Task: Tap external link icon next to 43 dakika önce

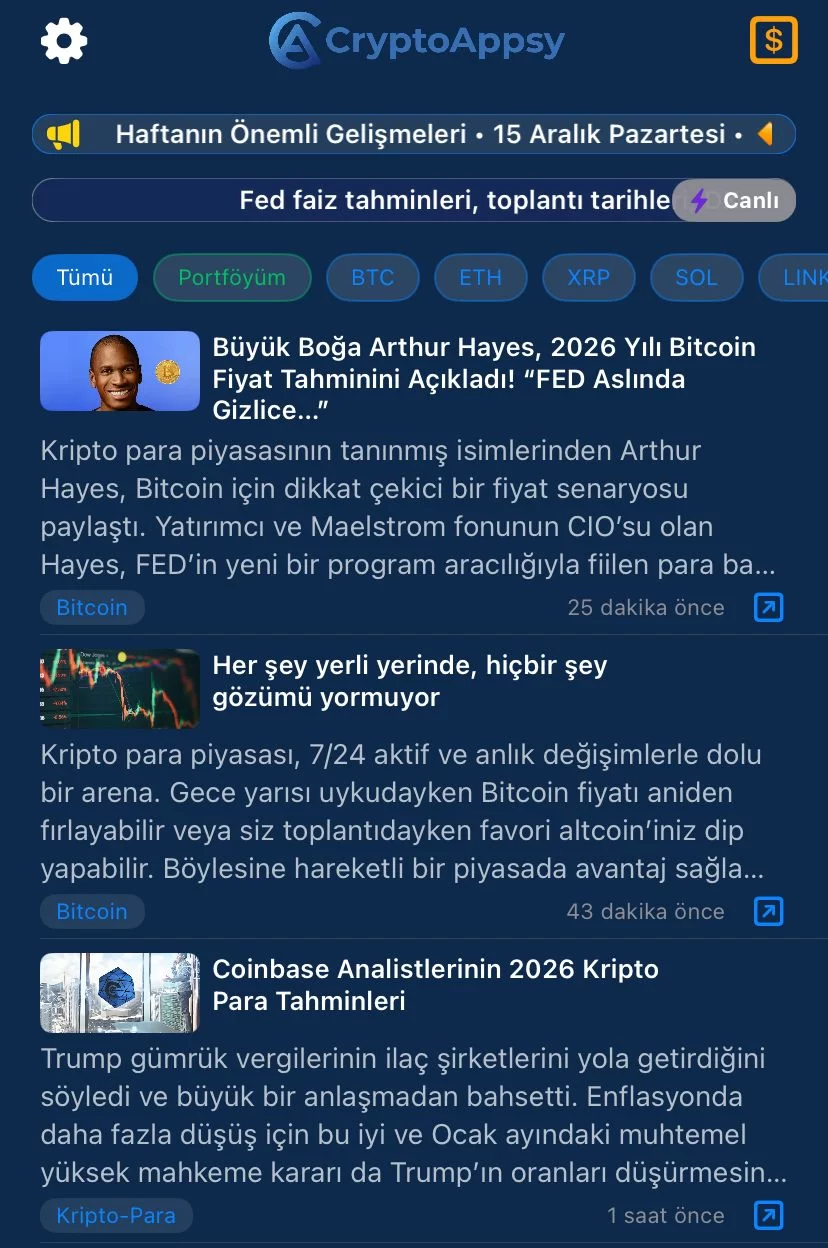Action: point(767,911)
